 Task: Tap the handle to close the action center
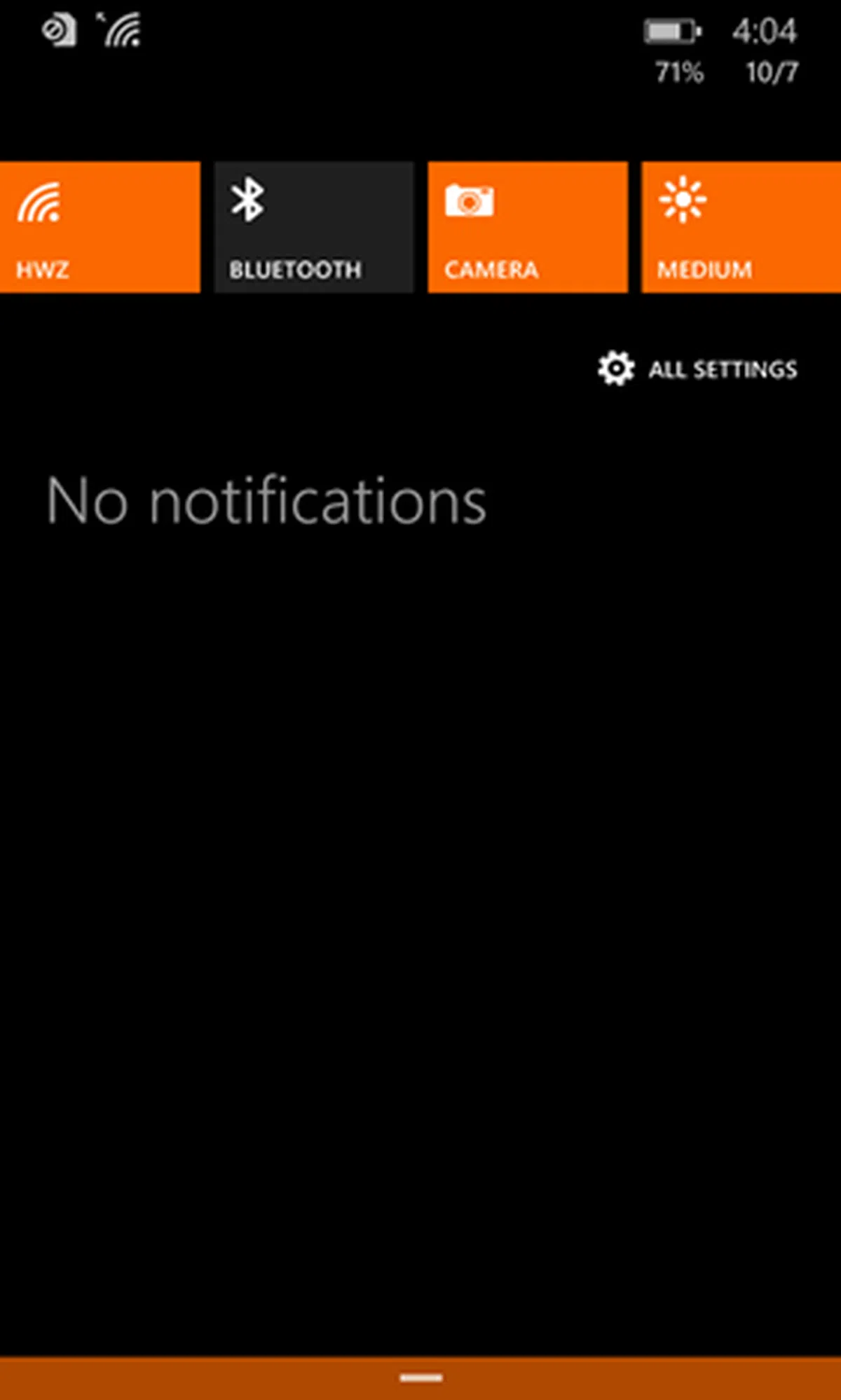pyautogui.click(x=420, y=1377)
